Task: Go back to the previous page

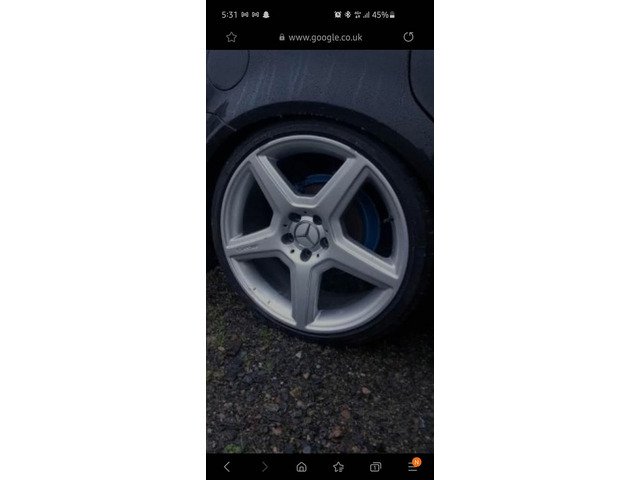Action: click(227, 466)
